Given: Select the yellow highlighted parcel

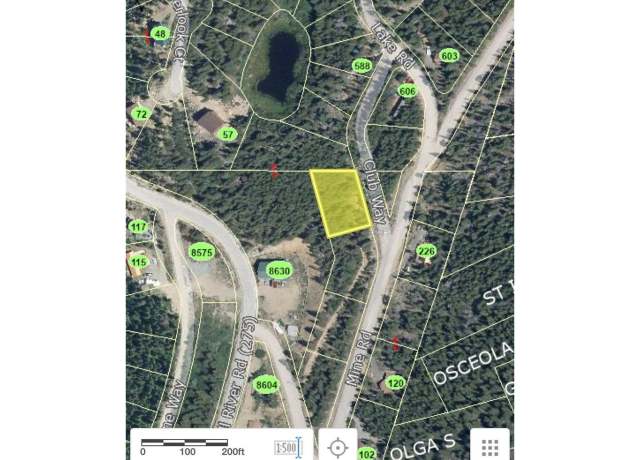Looking at the screenshot, I should 342,202.
